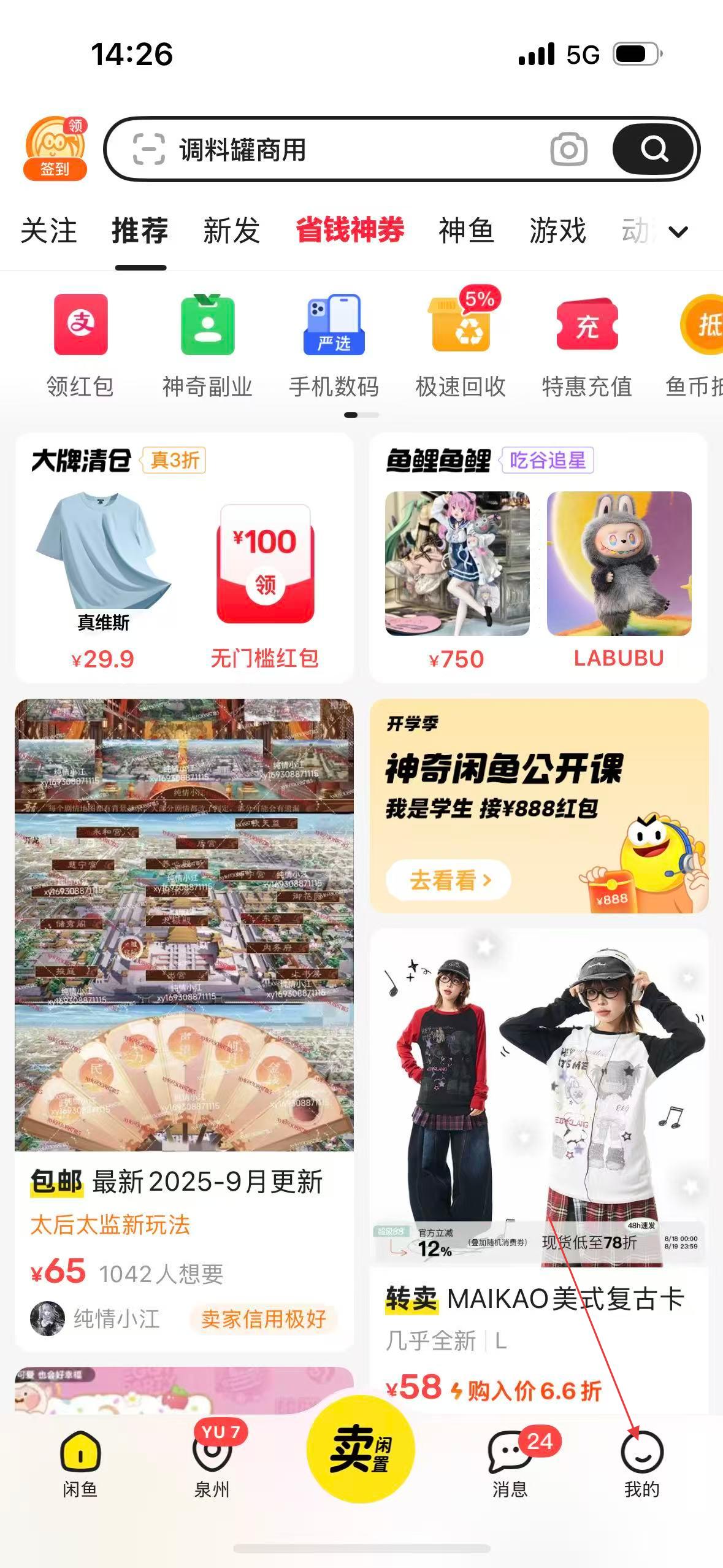Tap the yellow 卖闲置 sell button
This screenshot has width=723, height=1568.
click(x=361, y=1449)
